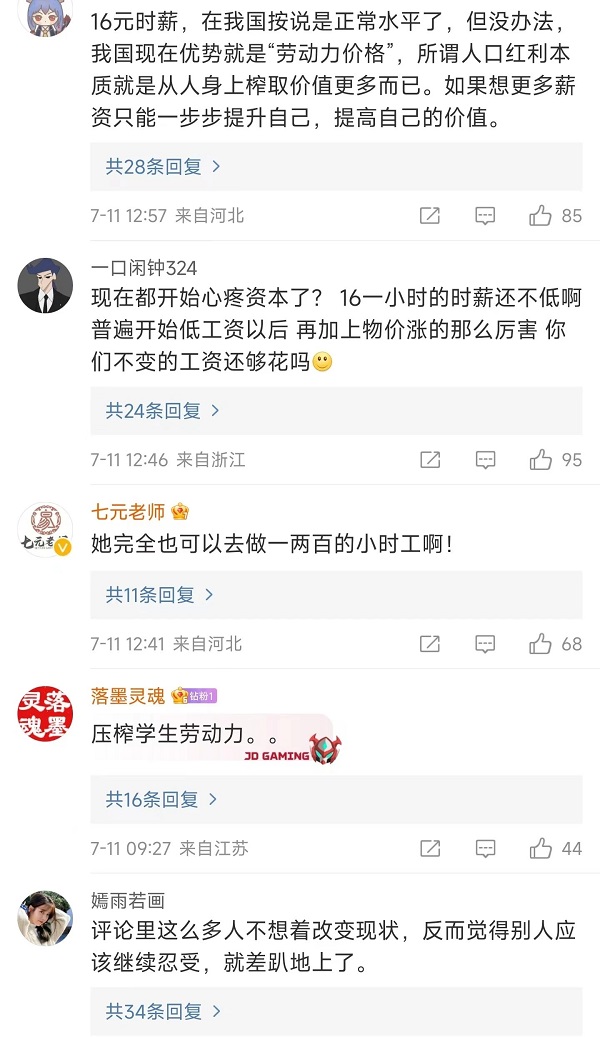This screenshot has width=600, height=1037.
Task: Reply to 七元老师's comment
Action: tap(485, 644)
